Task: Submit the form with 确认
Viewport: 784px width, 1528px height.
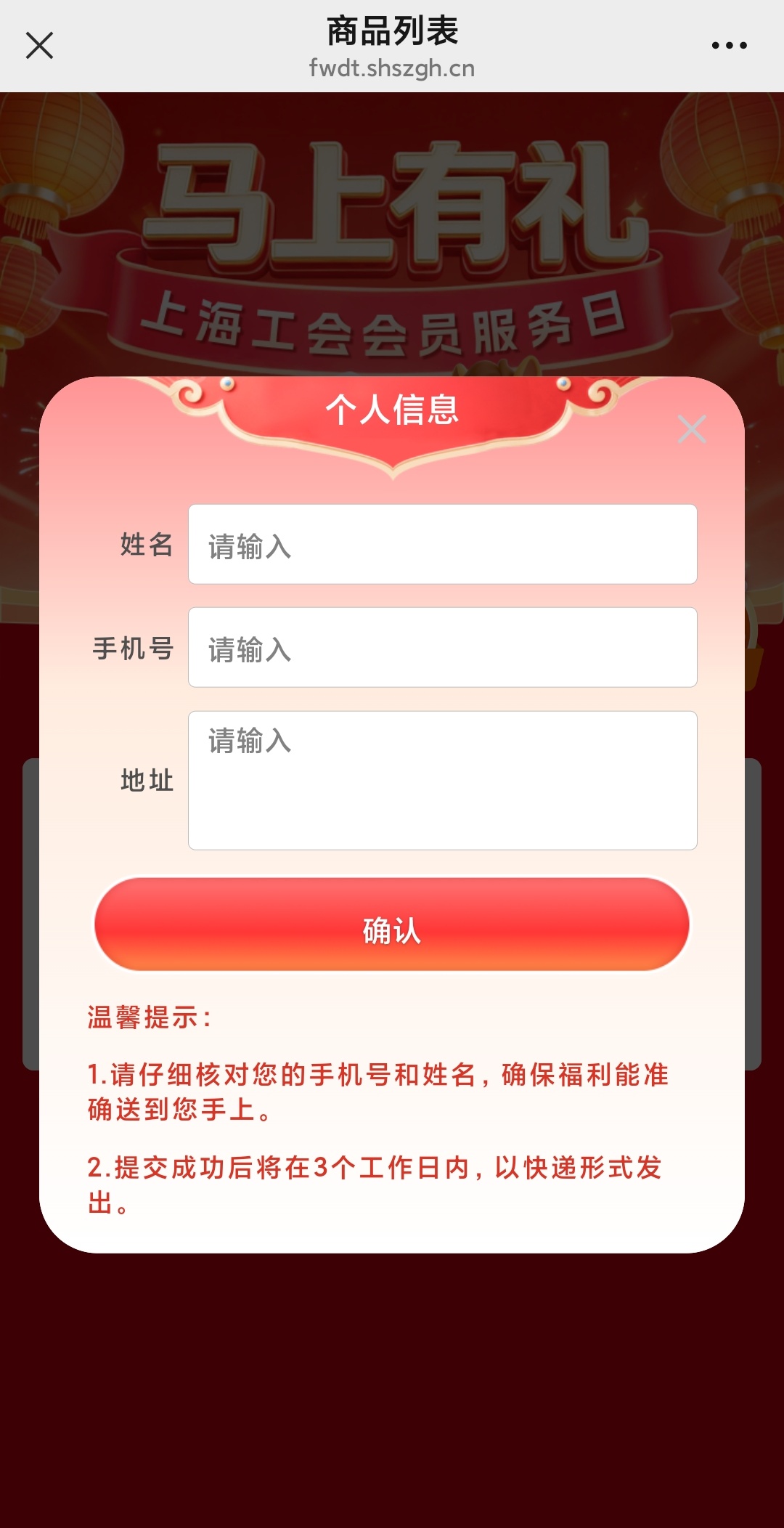Action: click(x=392, y=924)
